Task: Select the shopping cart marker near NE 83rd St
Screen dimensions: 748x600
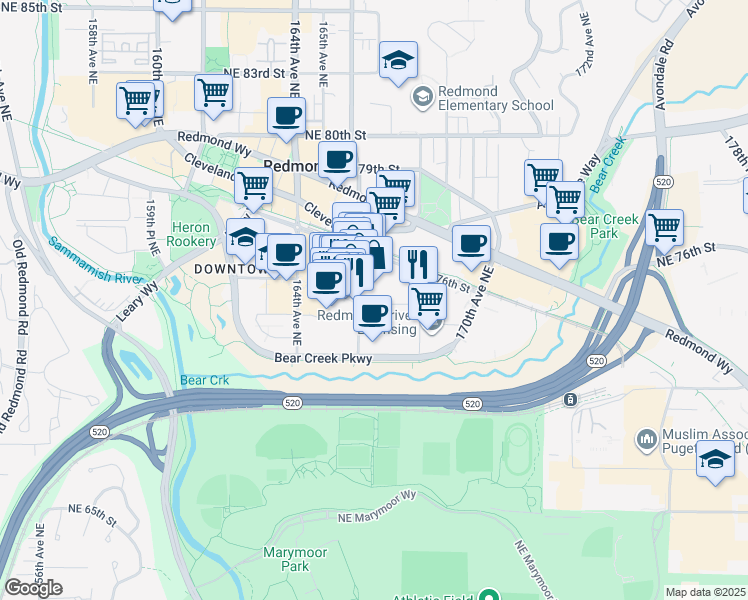Action: pyautogui.click(x=213, y=94)
